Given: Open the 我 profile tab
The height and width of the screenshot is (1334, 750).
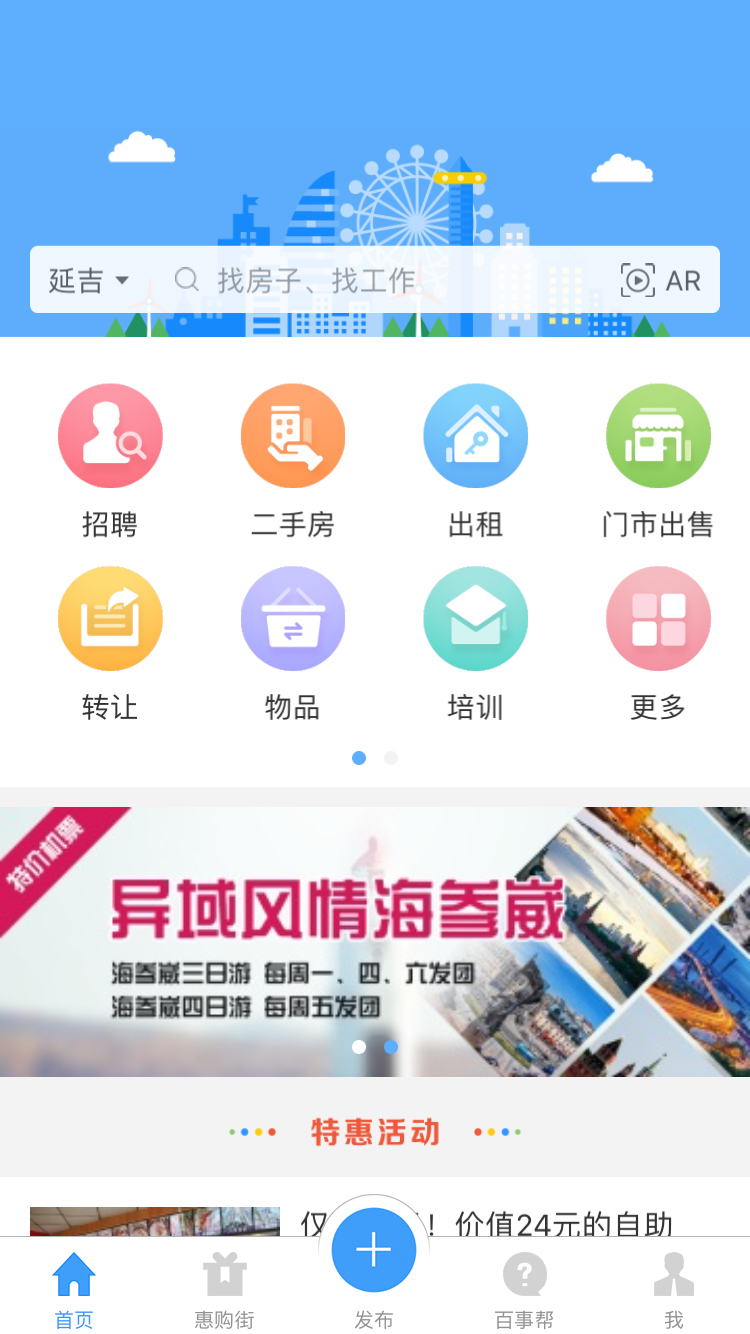Looking at the screenshot, I should click(674, 1290).
